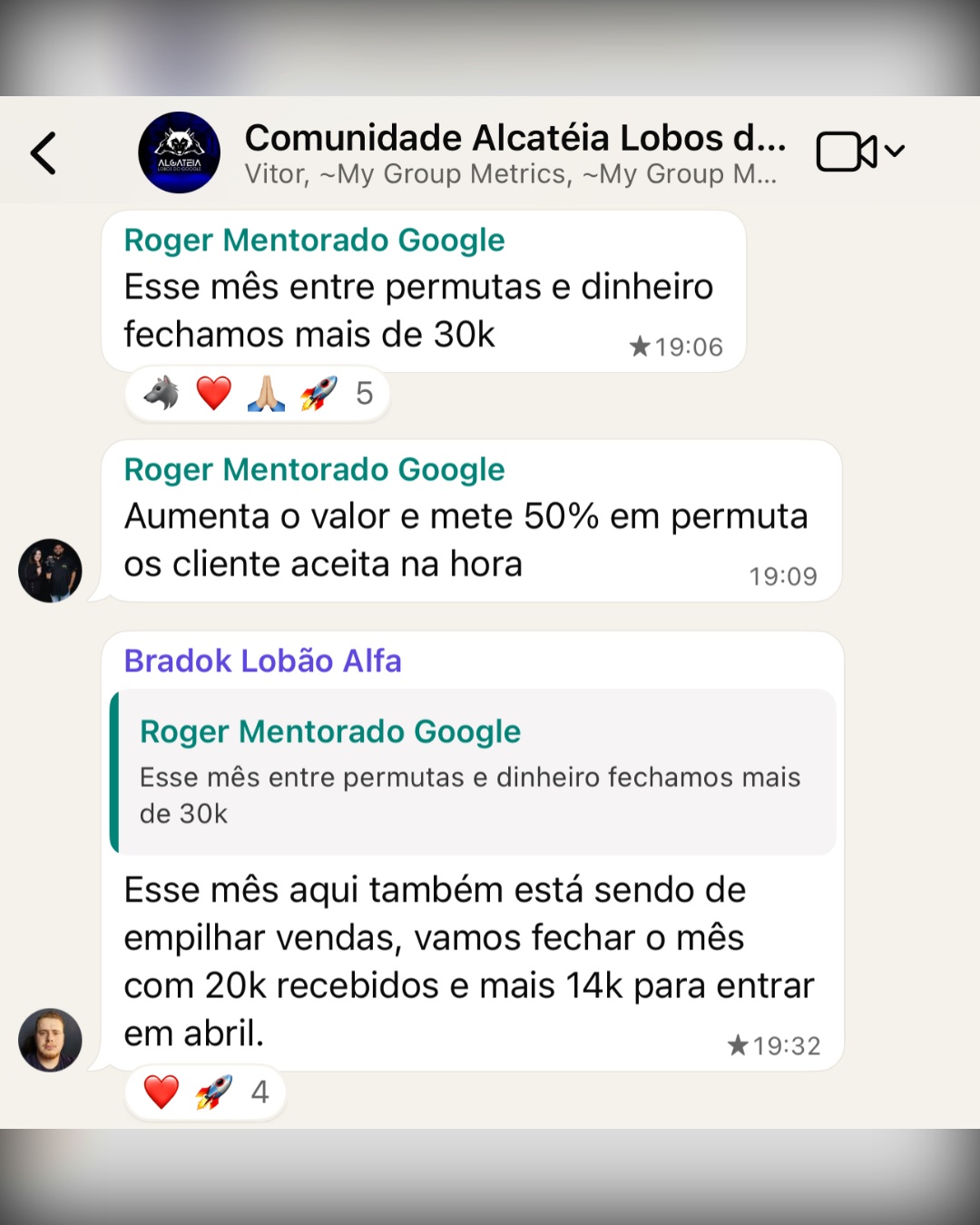
Task: Open Roger Mentorado Google's profile picture
Action: click(x=50, y=571)
